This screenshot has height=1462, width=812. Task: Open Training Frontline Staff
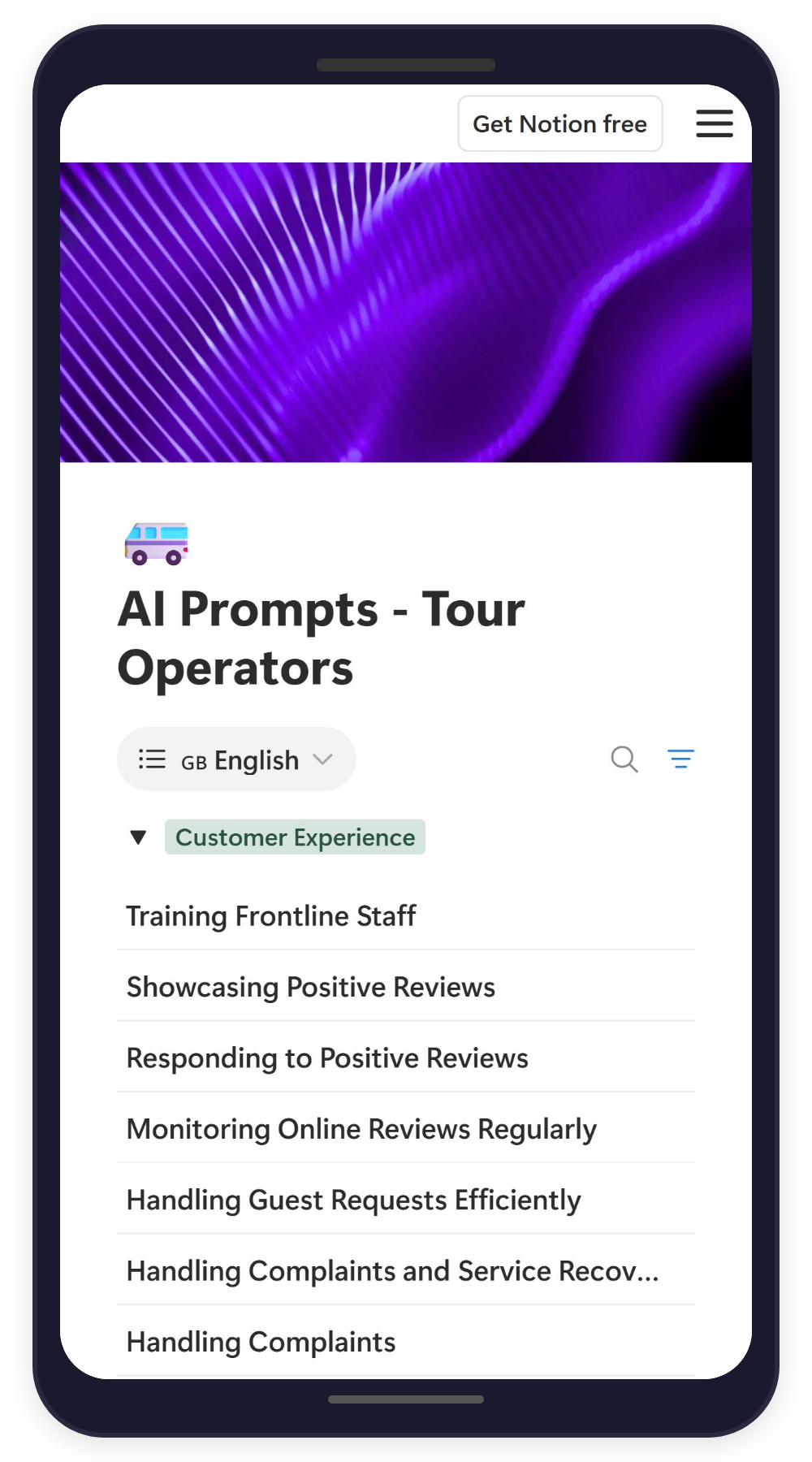406,915
